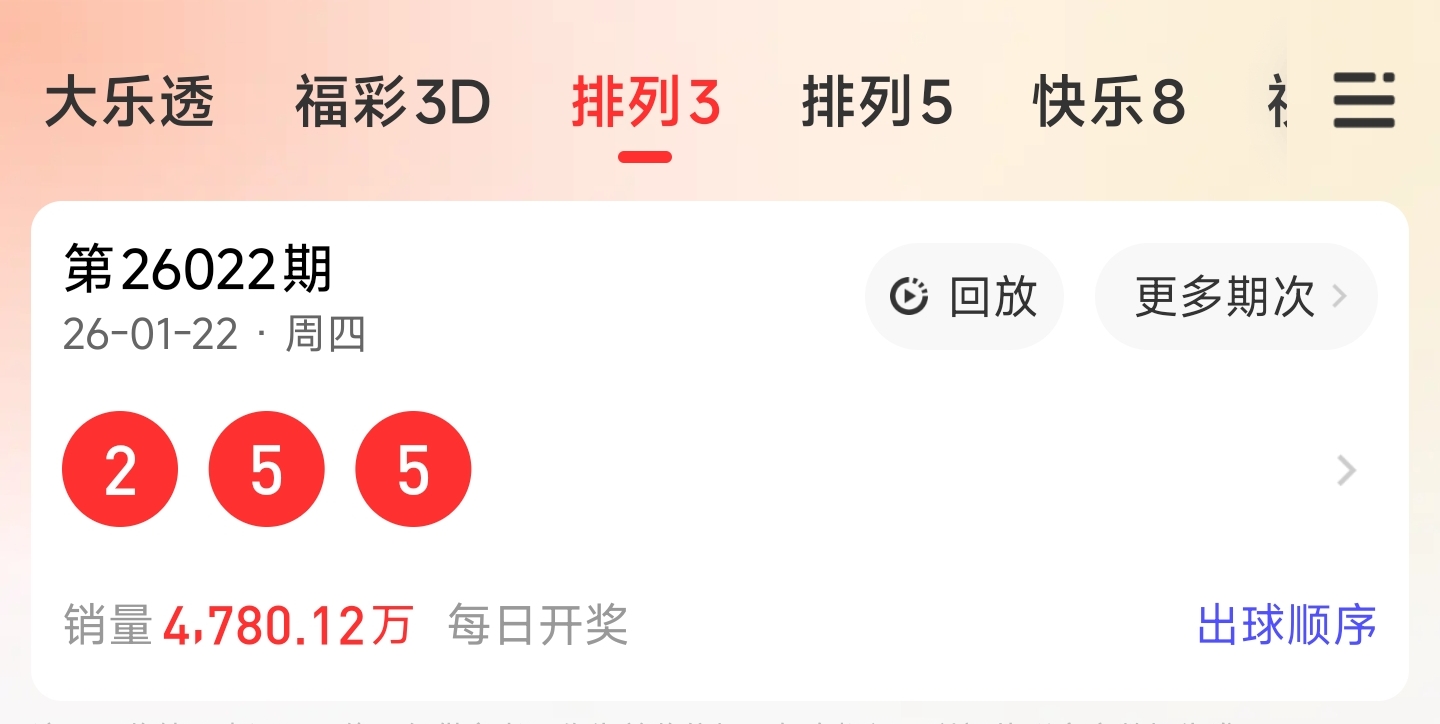Open the 快乐8 tab
The image size is (1440, 724).
(x=1109, y=102)
